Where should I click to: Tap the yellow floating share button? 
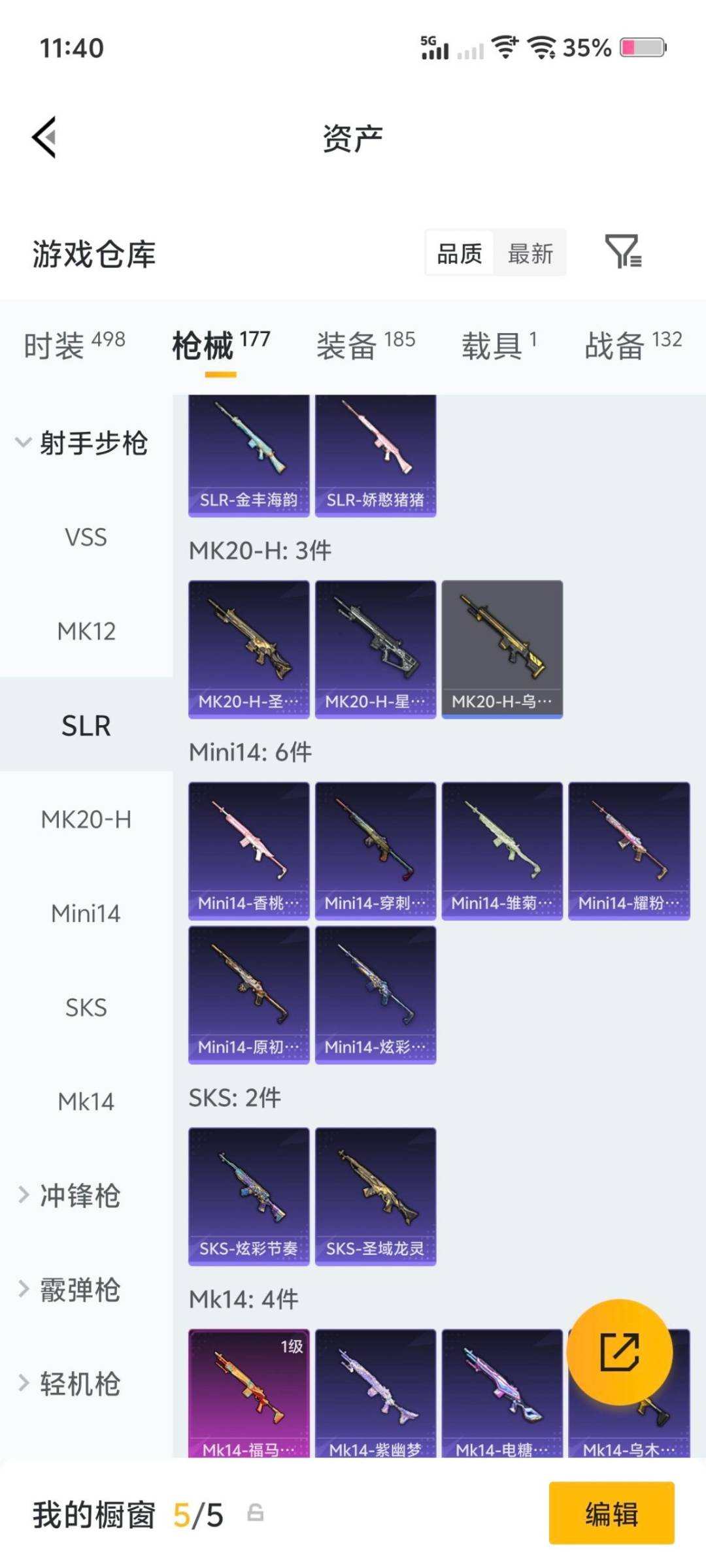pos(619,1352)
